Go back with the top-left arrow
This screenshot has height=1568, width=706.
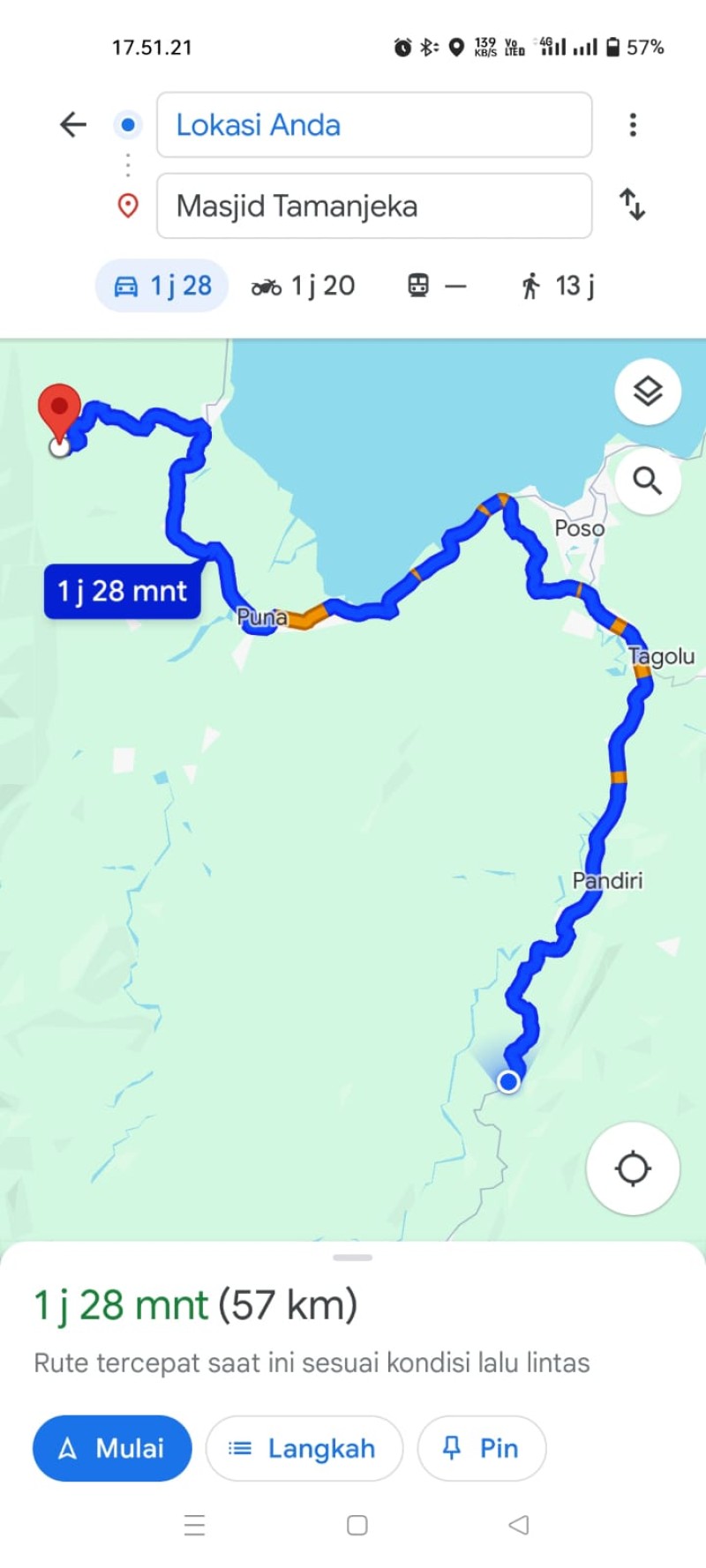coord(73,124)
